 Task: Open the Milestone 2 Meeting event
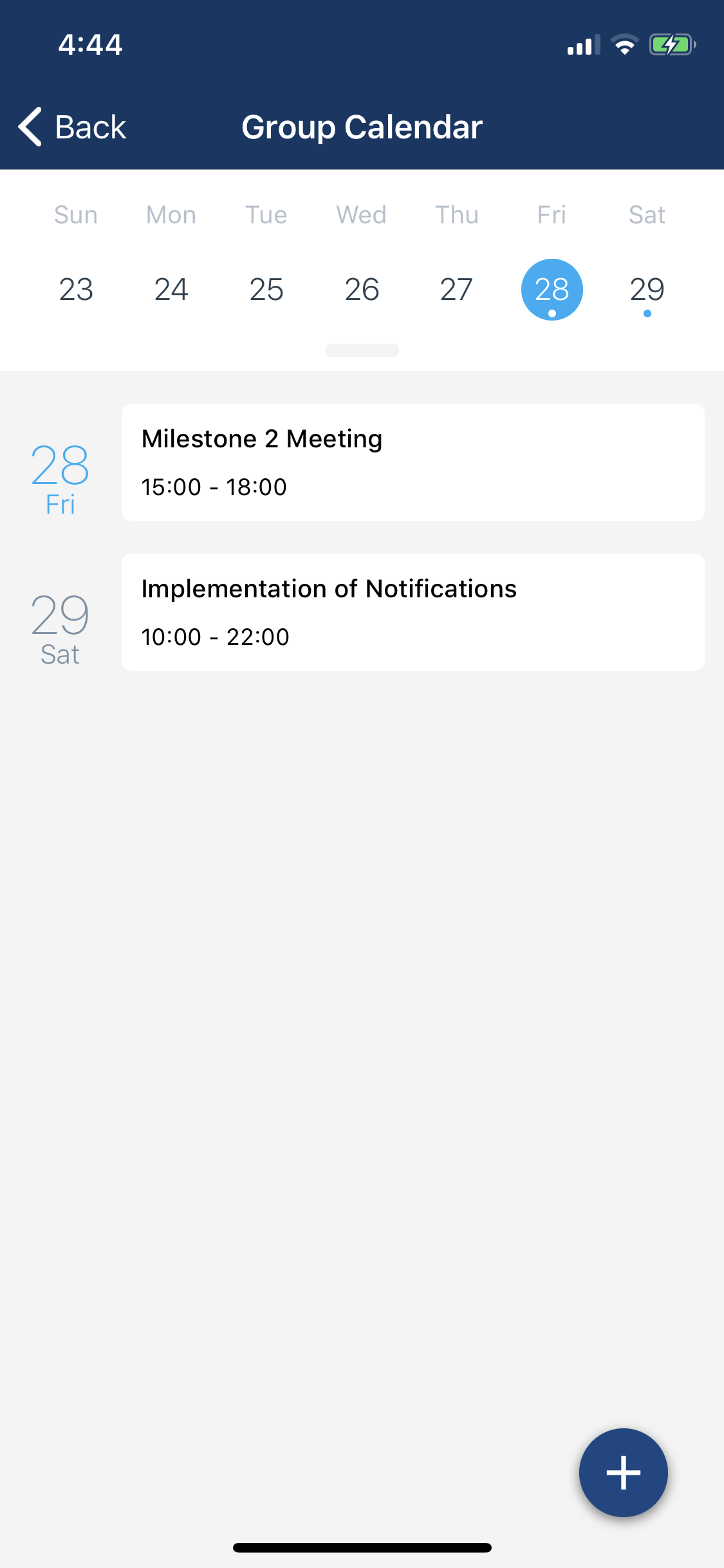click(x=413, y=462)
